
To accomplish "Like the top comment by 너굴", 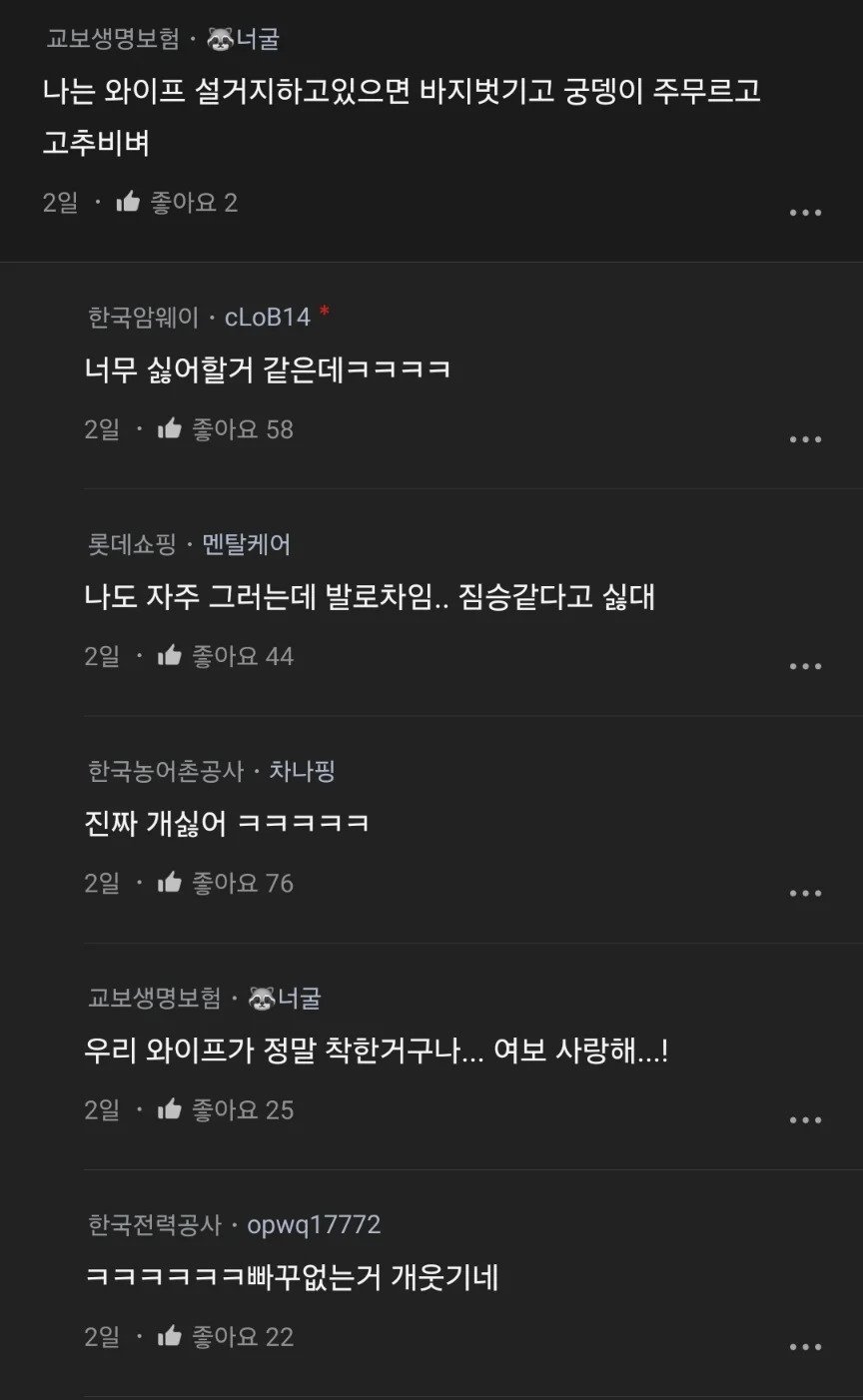I will 128,203.
